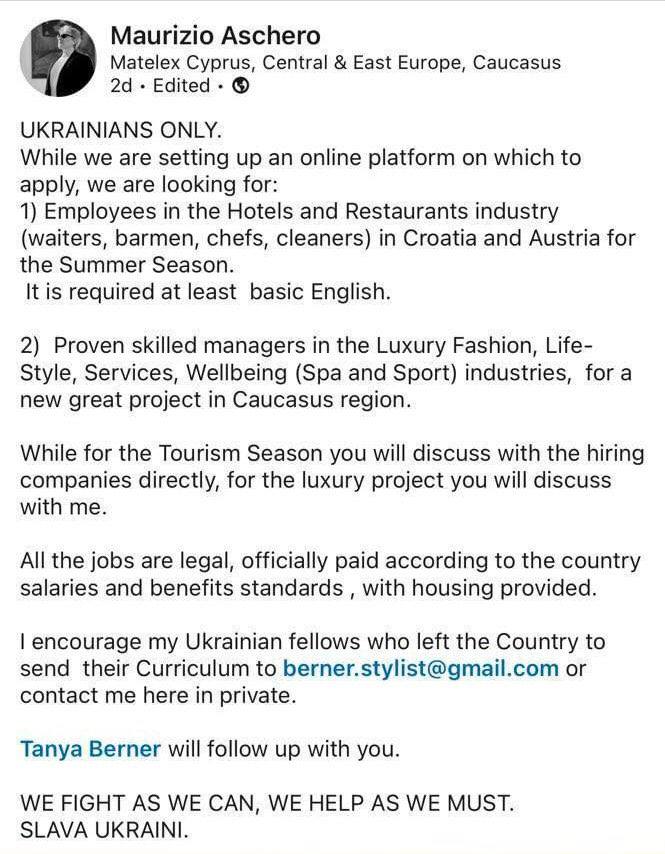Open Maurizio Aschero's profile name
Viewport: 665px width, 854px height.
click(215, 36)
